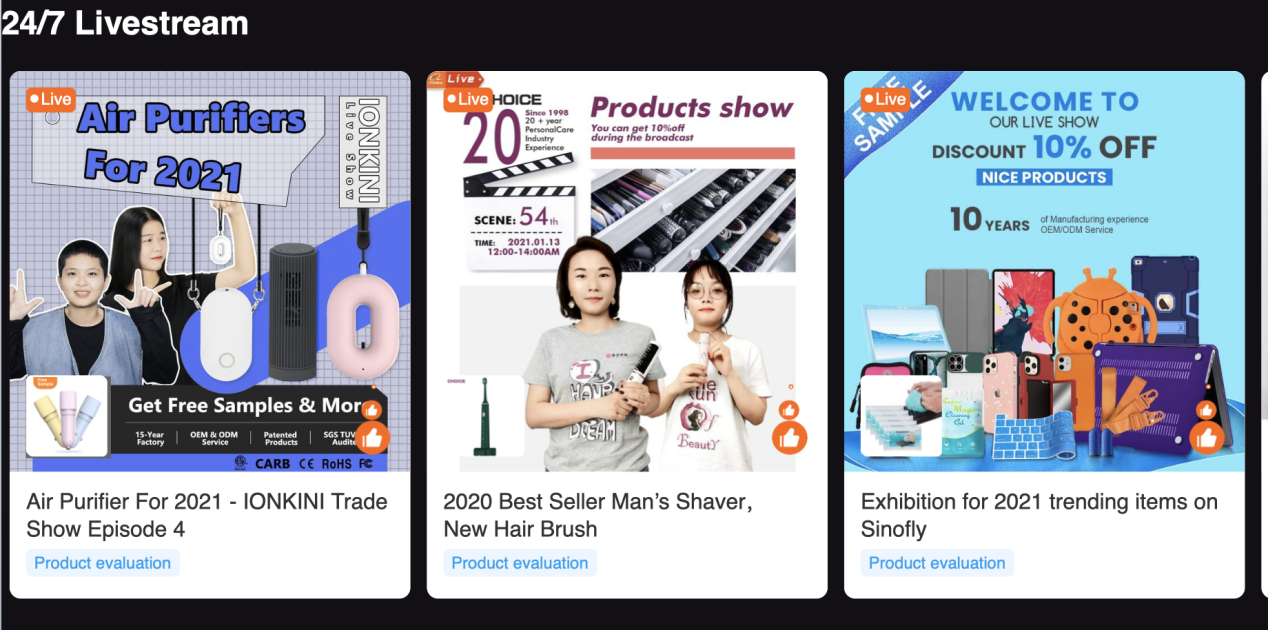Tap Product evaluation tag under Man's Shaver card
This screenshot has width=1268, height=630.
tap(520, 563)
